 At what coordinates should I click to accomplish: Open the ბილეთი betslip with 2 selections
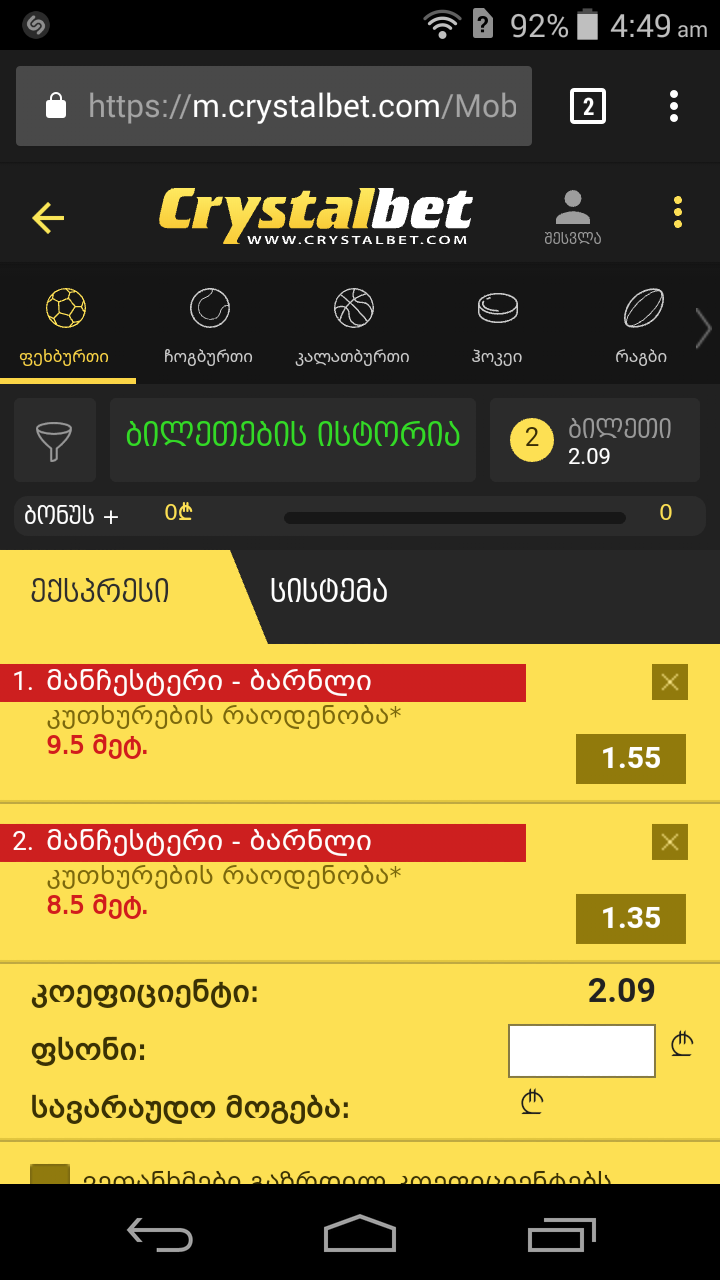click(597, 440)
